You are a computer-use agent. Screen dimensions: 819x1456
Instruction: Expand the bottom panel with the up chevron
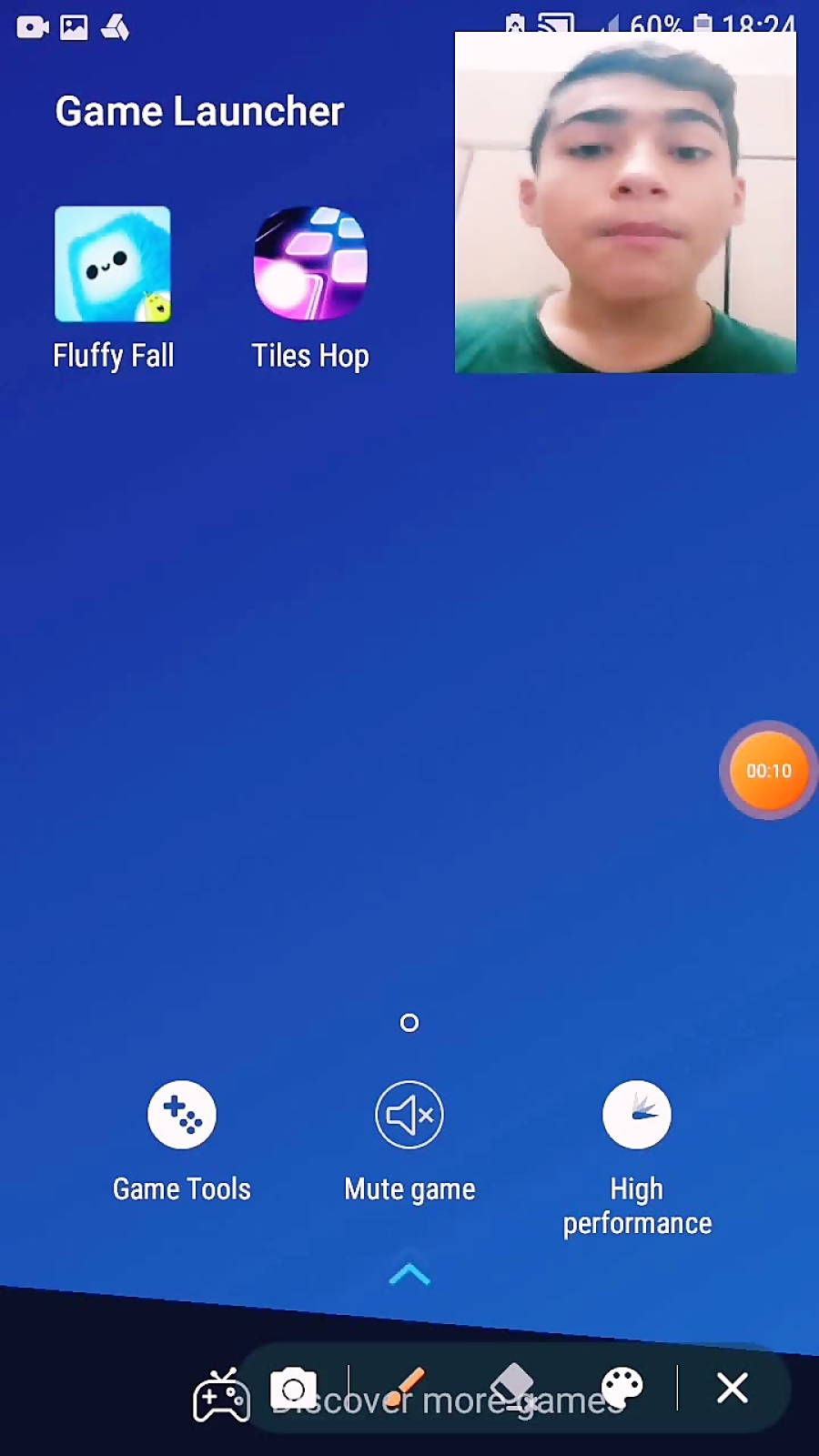(409, 1275)
